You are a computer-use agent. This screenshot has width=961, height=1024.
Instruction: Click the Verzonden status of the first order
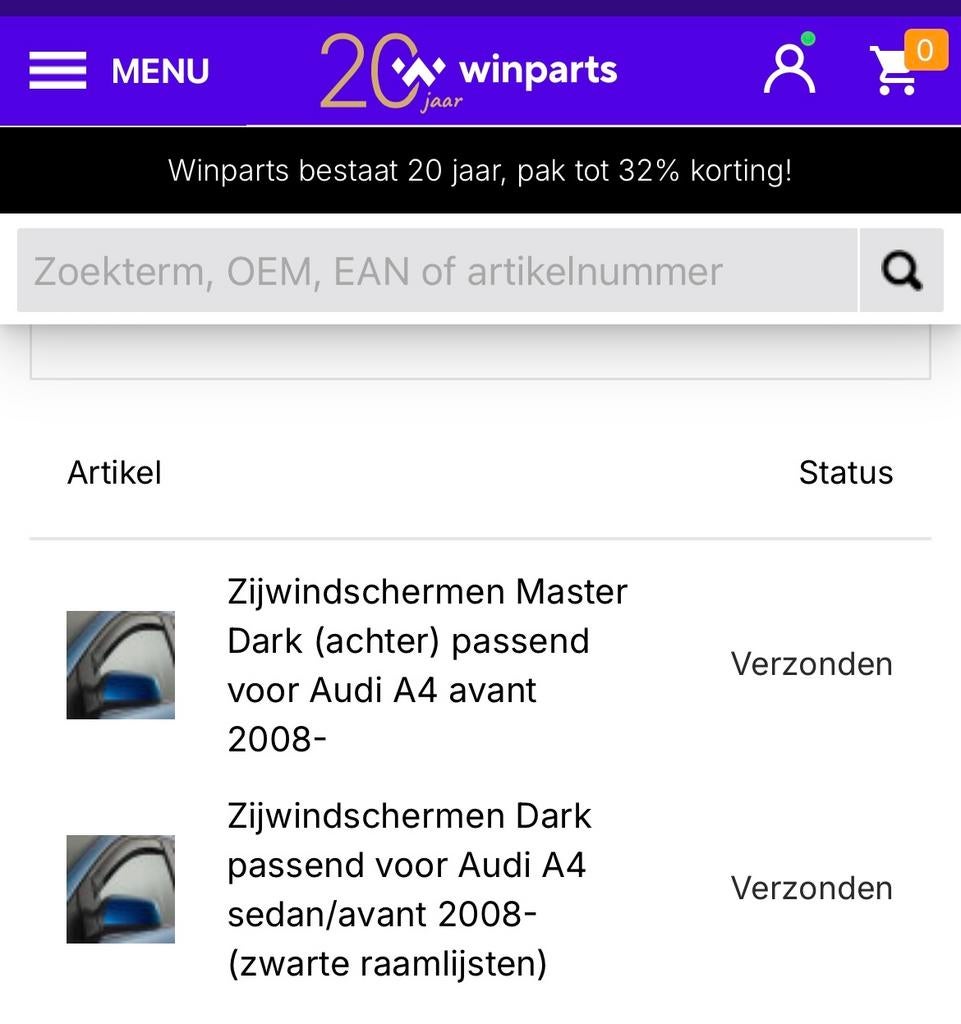click(812, 663)
